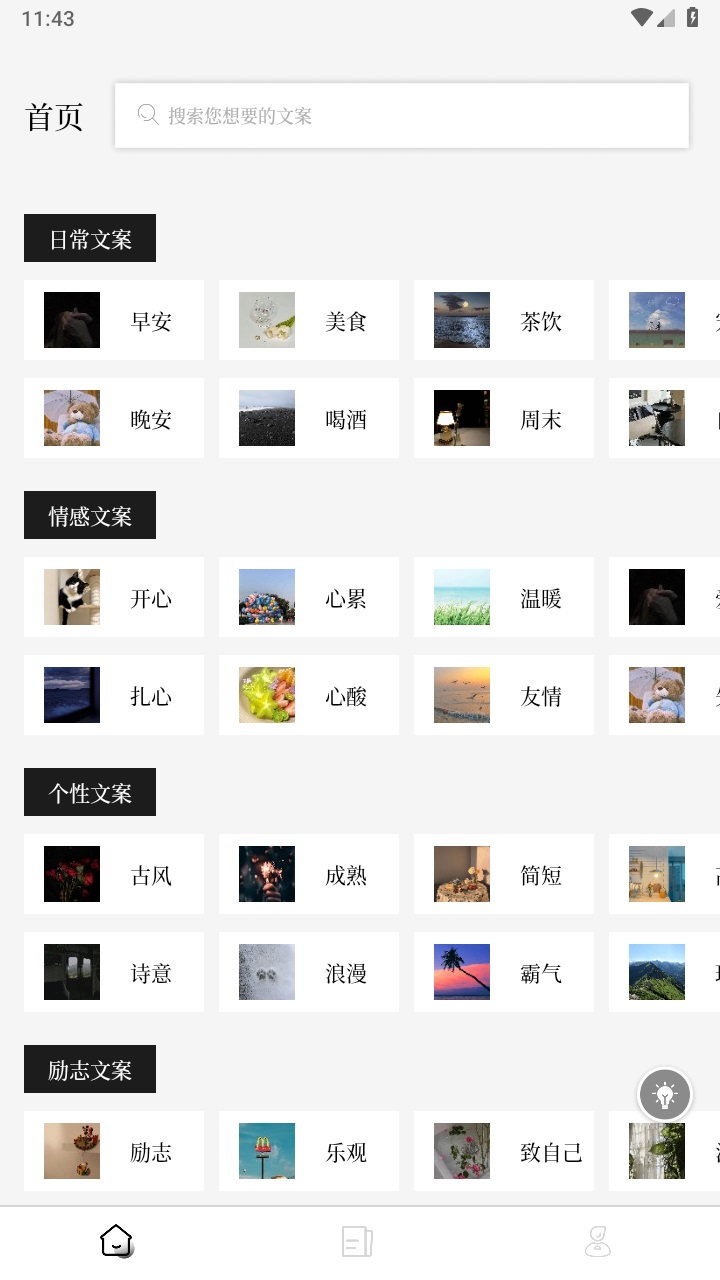
Task: Tap the 霸气 category card
Action: (503, 972)
